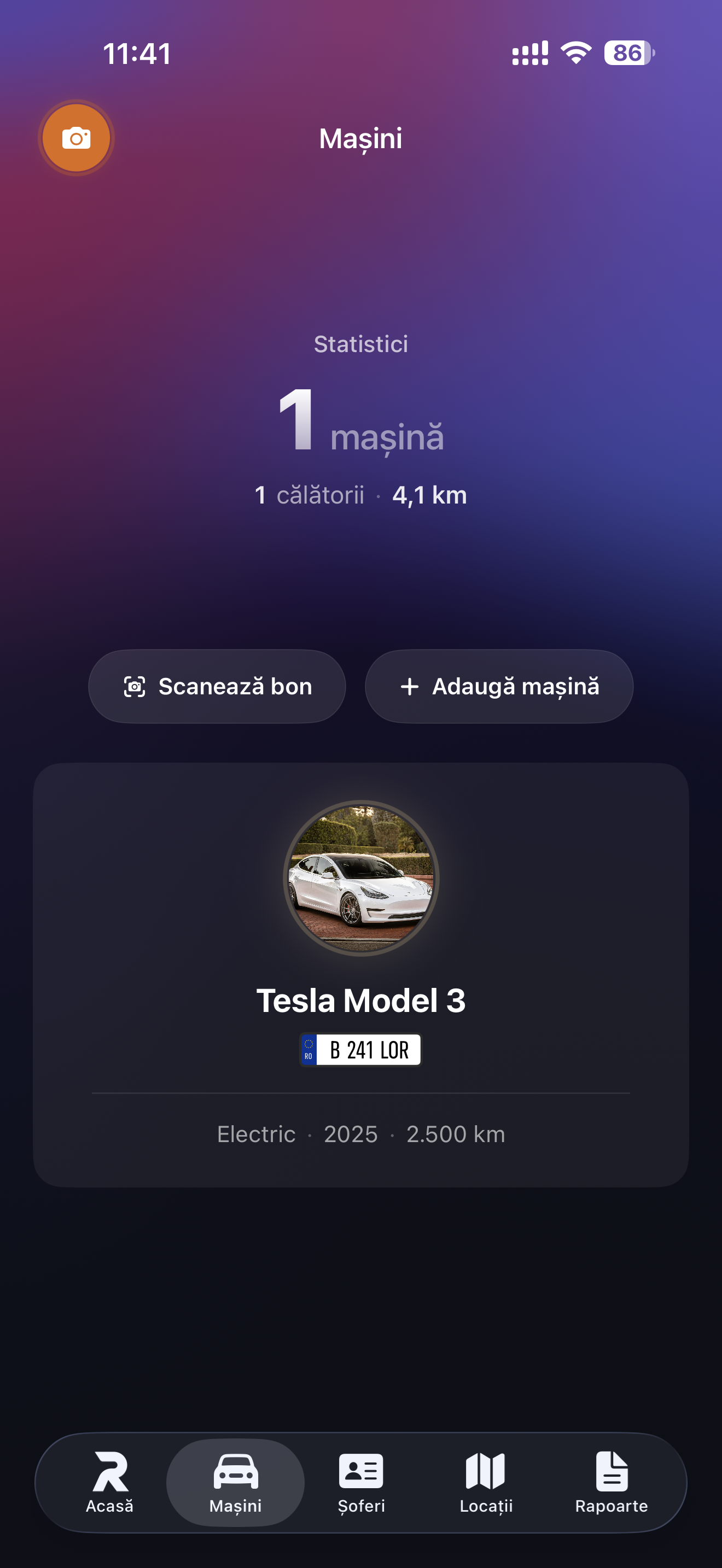
Task: Add a new car with Adaugă mașină
Action: [x=499, y=686]
